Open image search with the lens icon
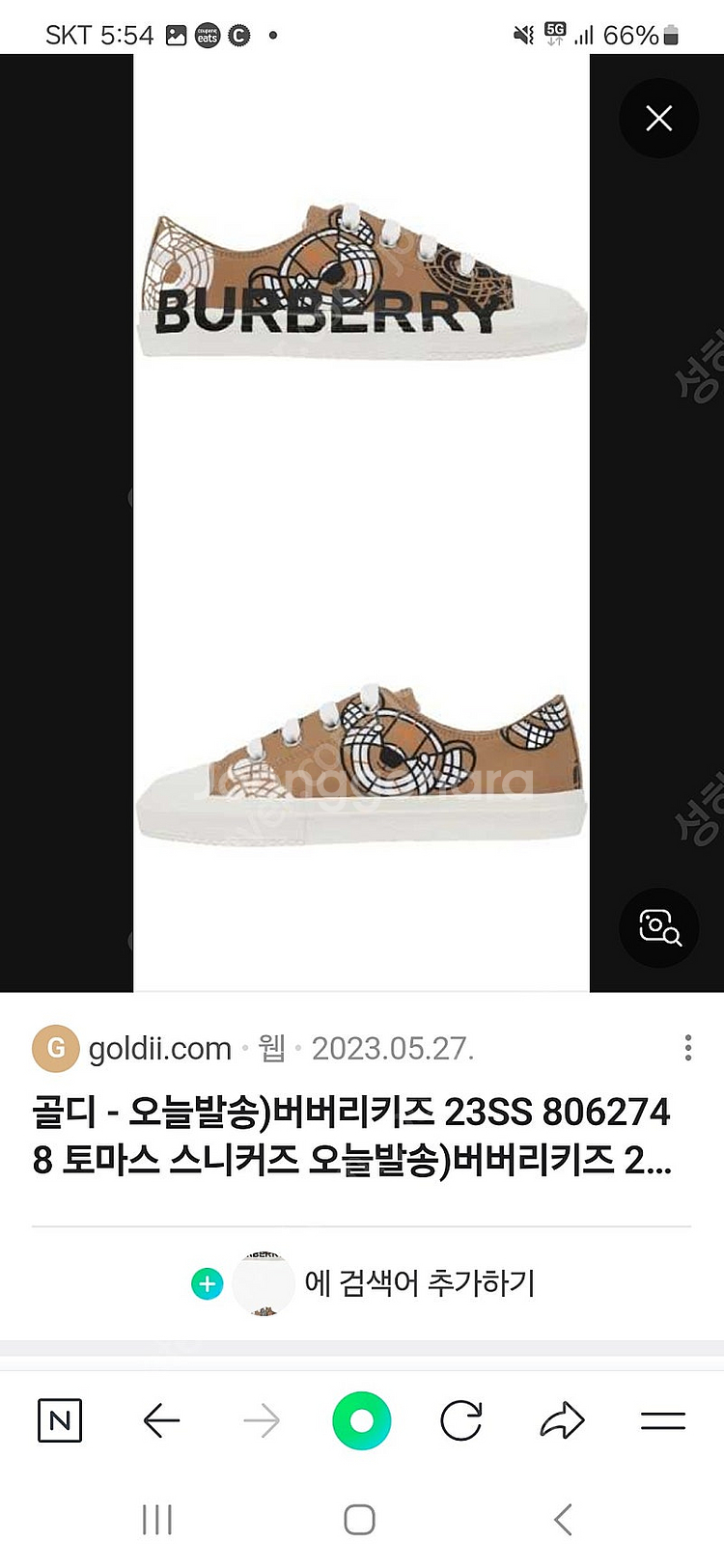724x1568 pixels. point(658,928)
